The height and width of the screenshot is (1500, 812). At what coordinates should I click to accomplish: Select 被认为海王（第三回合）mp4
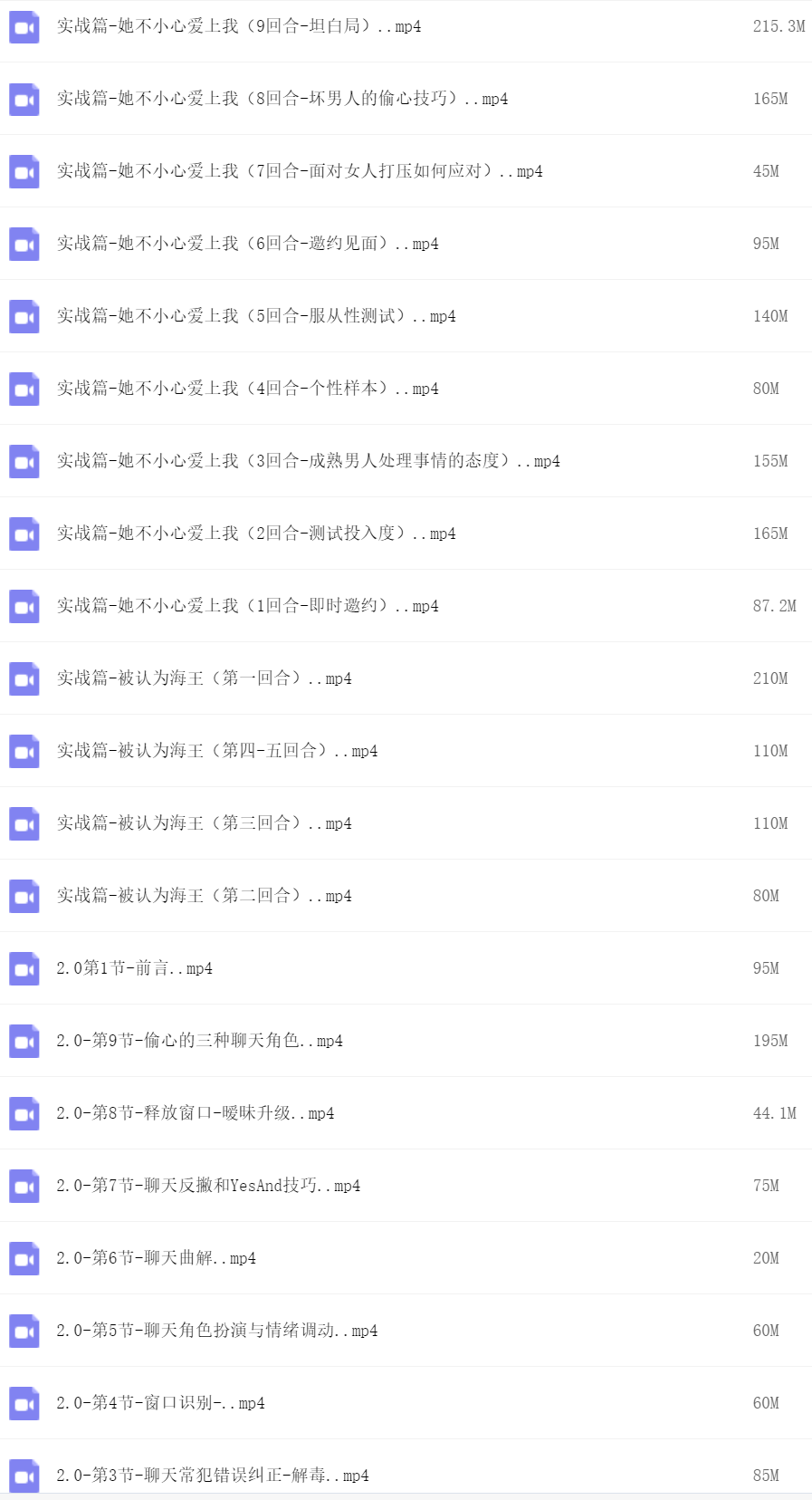pos(204,823)
